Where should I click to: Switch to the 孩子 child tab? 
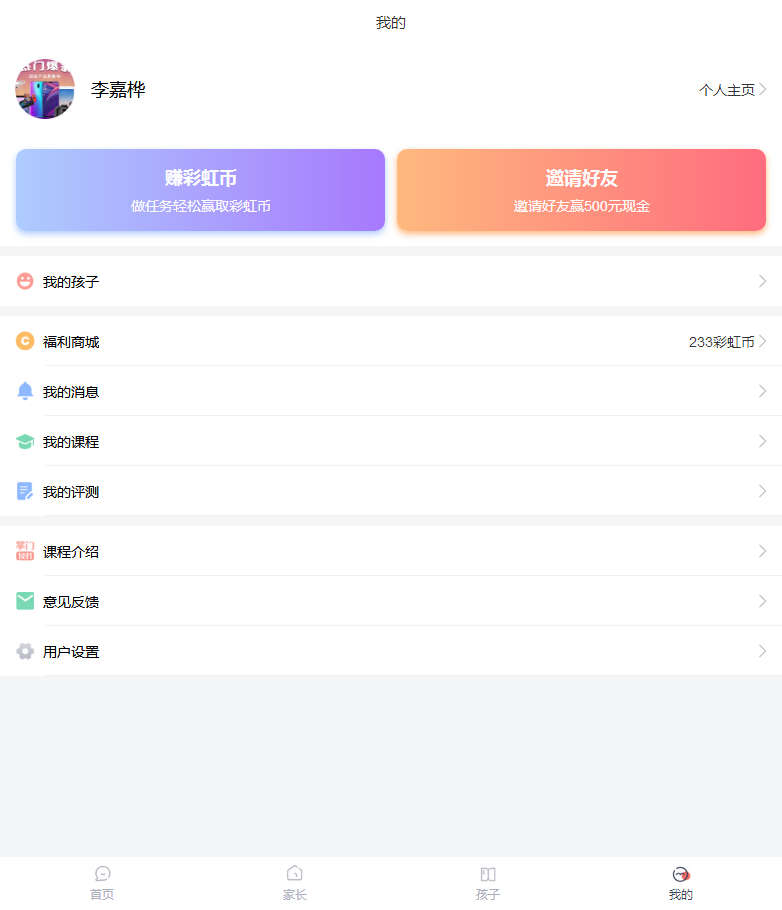488,883
